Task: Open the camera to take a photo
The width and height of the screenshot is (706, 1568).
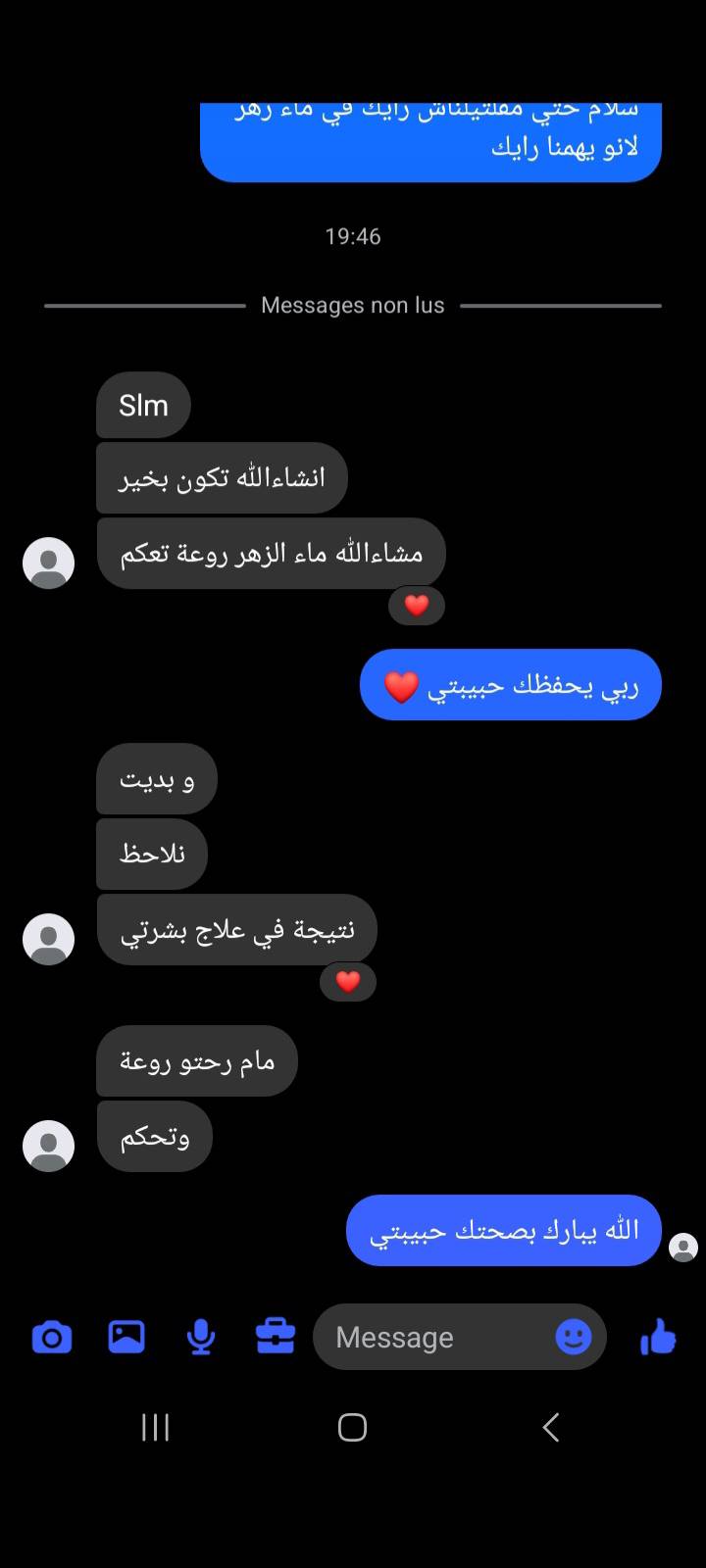Action: pyautogui.click(x=52, y=1337)
